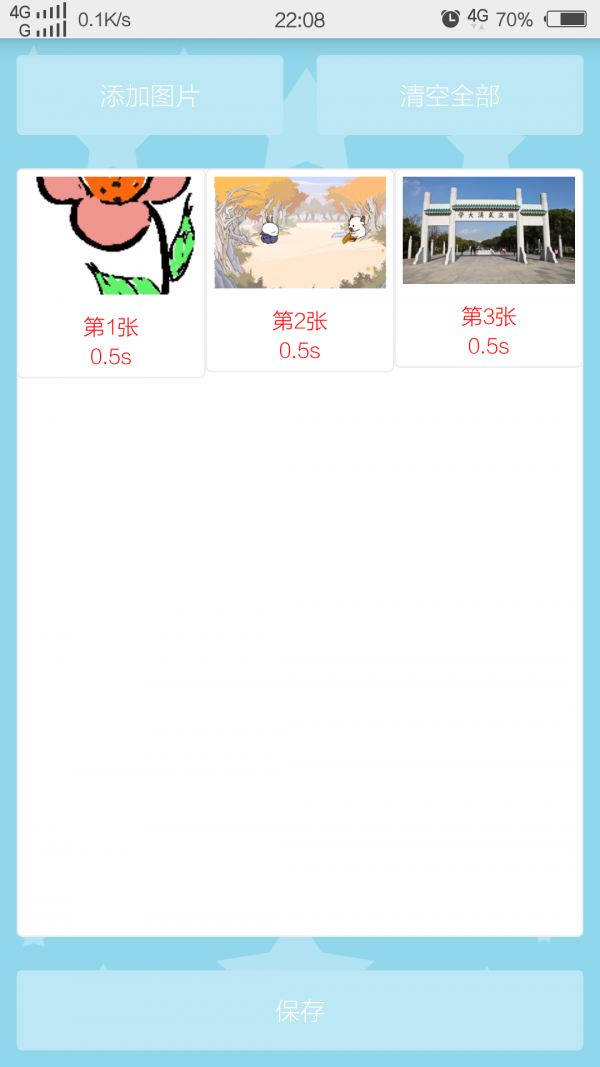This screenshot has height=1067, width=600.
Task: Open the flower image labeled 第1张
Action: (111, 236)
